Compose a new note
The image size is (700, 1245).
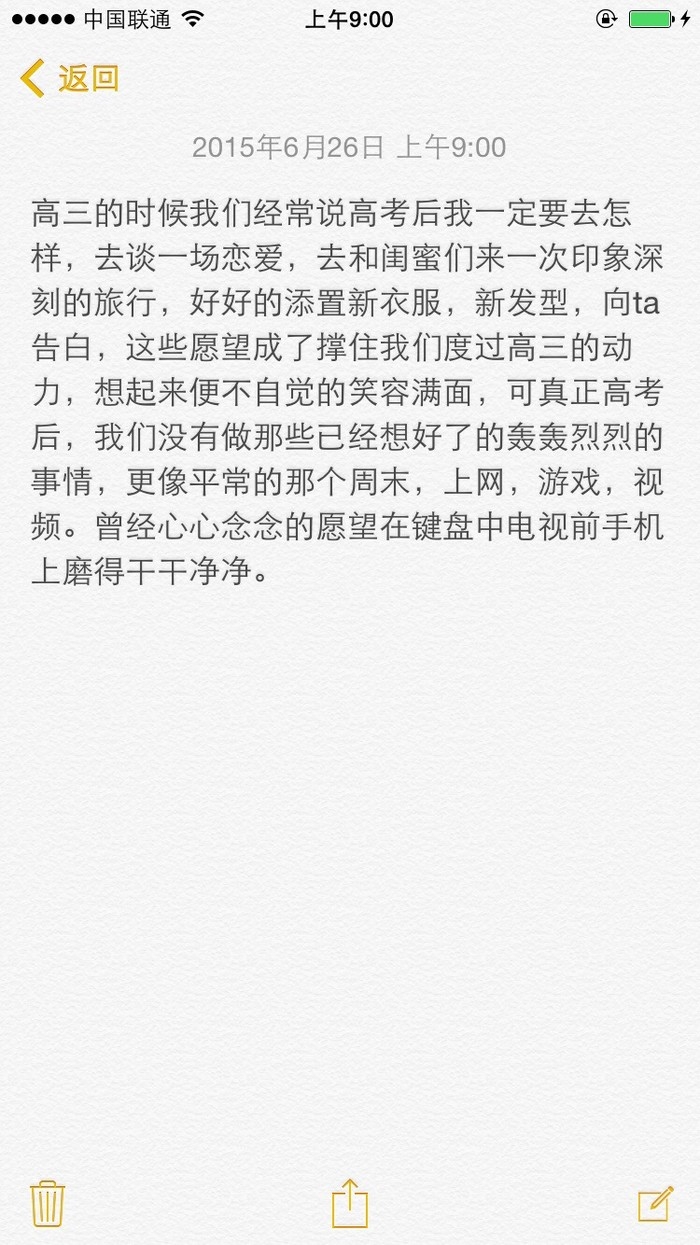point(656,1204)
